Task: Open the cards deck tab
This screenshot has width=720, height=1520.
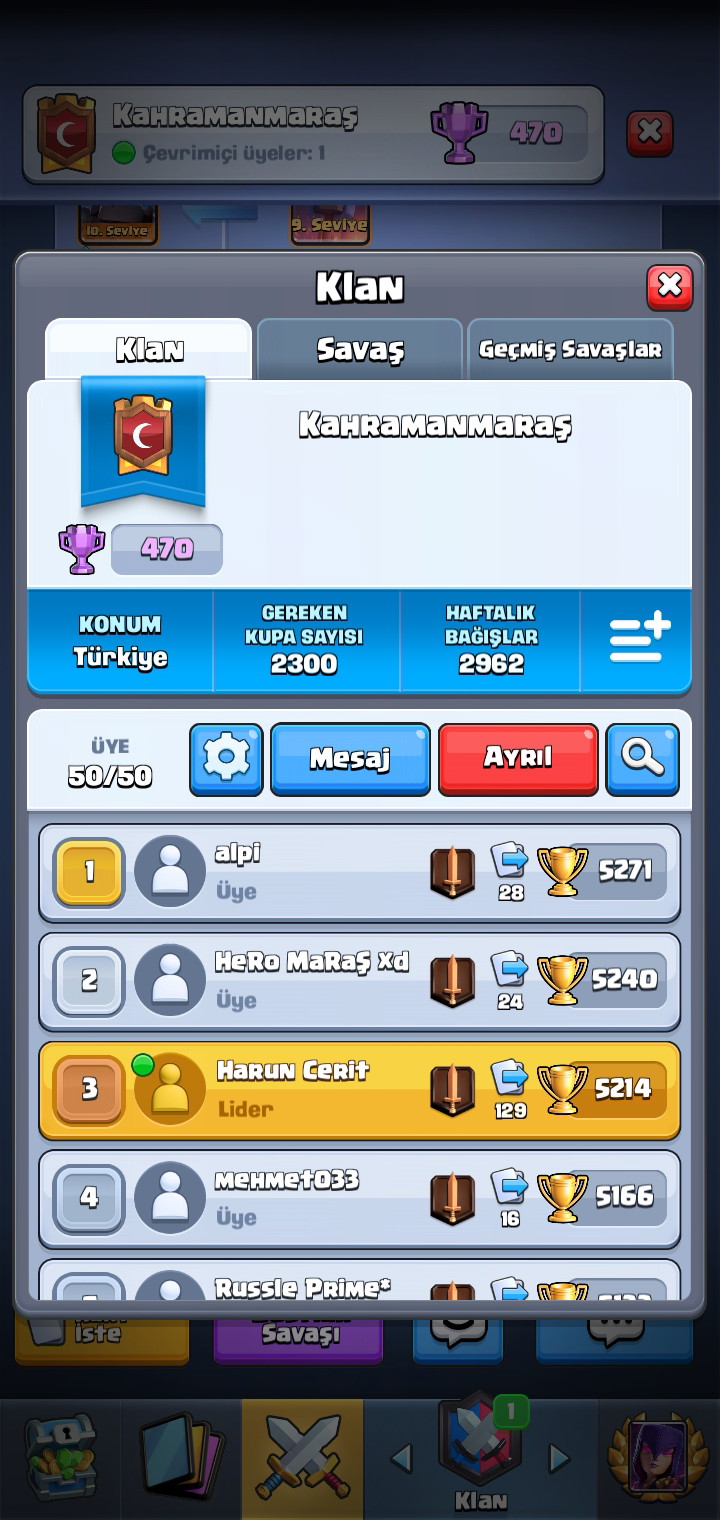Action: coord(181,1458)
